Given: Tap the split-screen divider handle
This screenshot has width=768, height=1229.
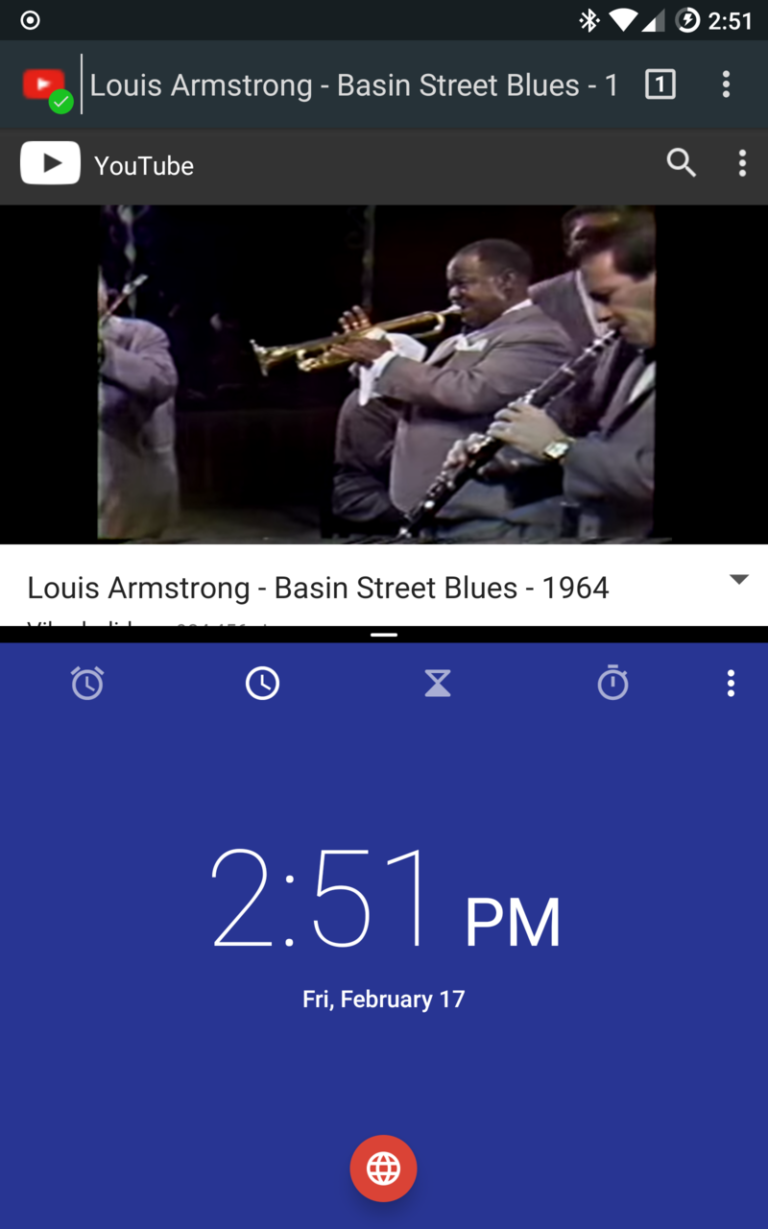Looking at the screenshot, I should point(384,635).
